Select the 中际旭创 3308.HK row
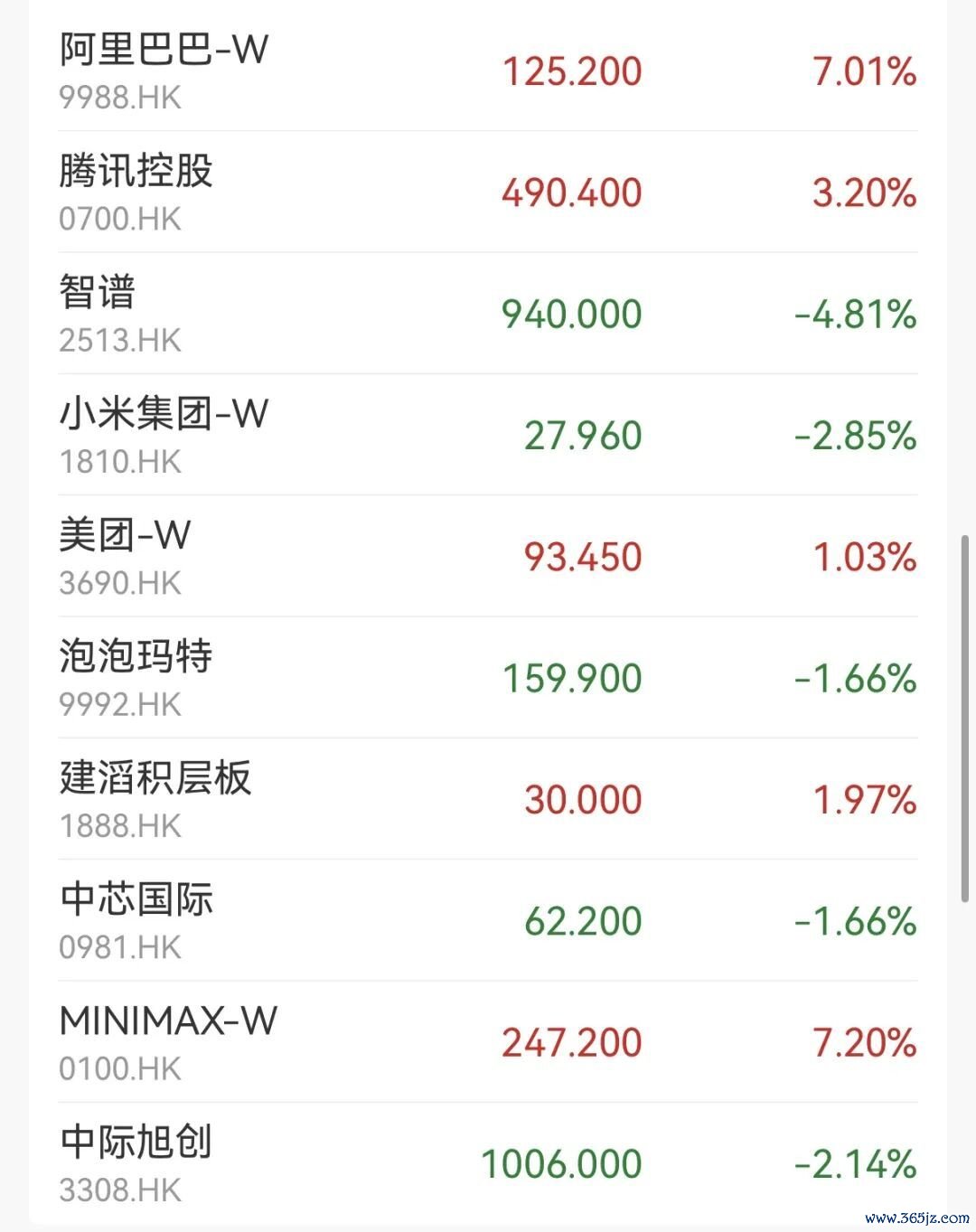This screenshot has width=976, height=1232. pos(488,1163)
